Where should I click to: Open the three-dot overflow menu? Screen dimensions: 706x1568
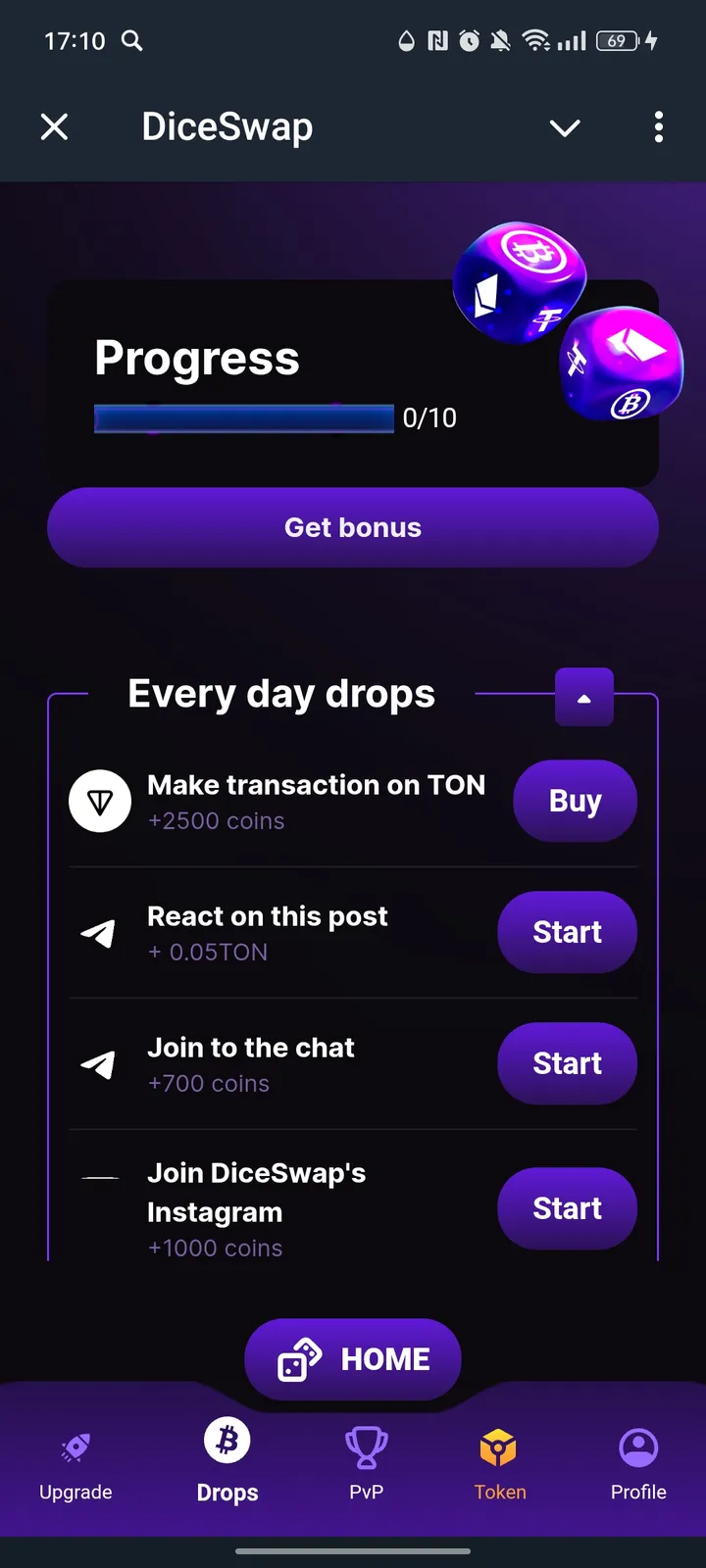click(x=658, y=127)
